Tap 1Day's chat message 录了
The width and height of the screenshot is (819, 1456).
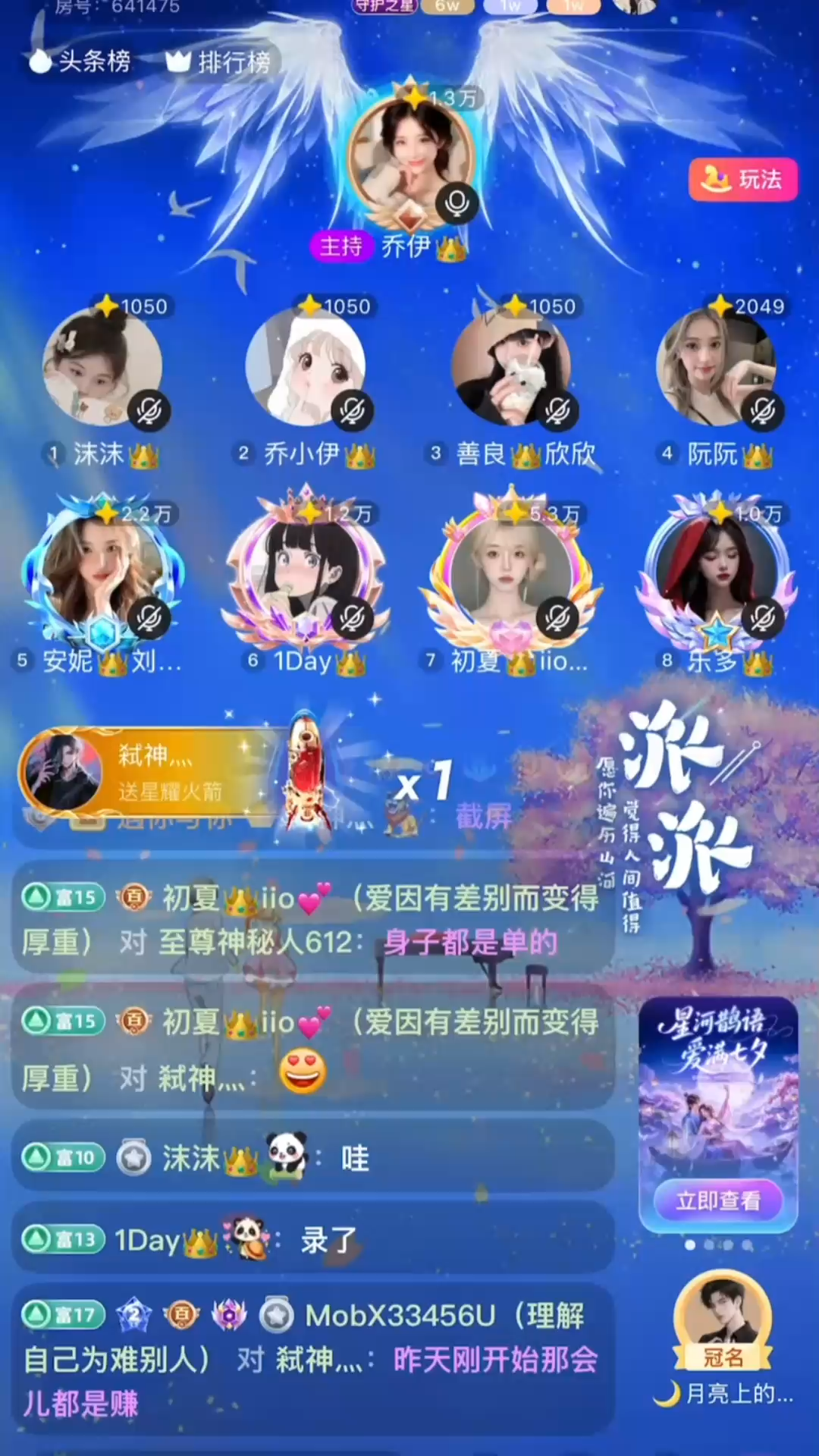click(311, 1241)
